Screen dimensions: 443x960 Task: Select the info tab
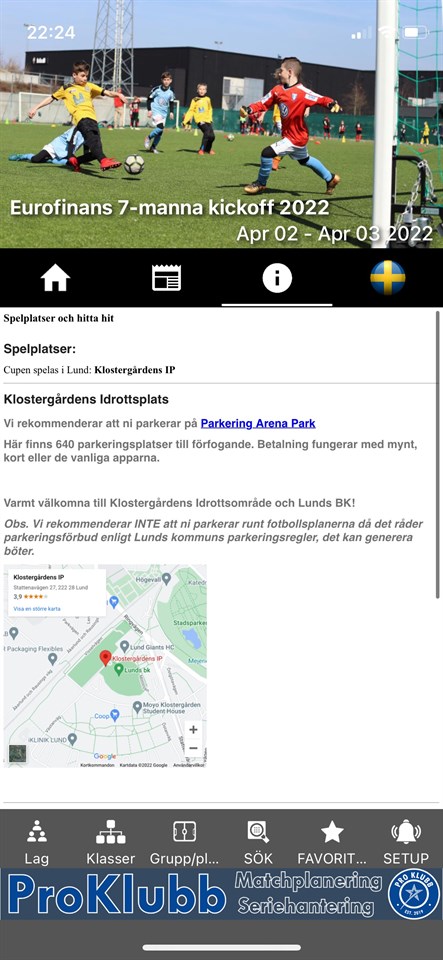point(277,279)
